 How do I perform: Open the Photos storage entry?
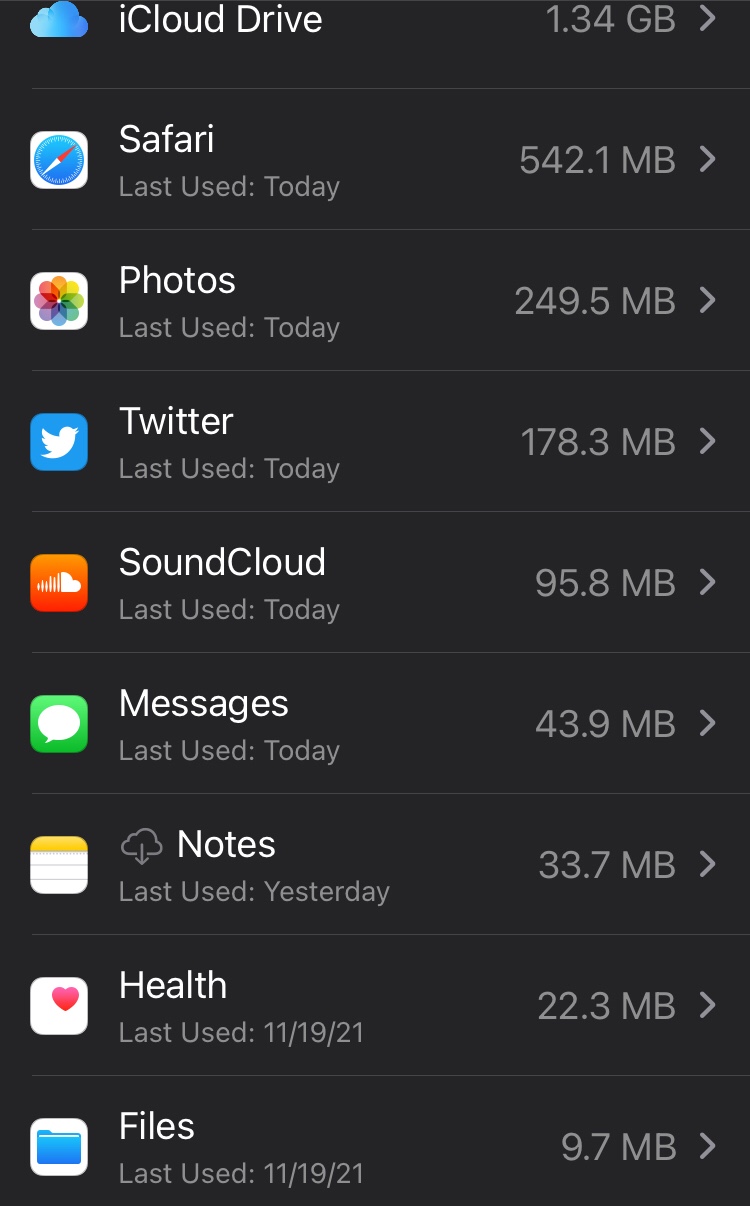[x=375, y=301]
